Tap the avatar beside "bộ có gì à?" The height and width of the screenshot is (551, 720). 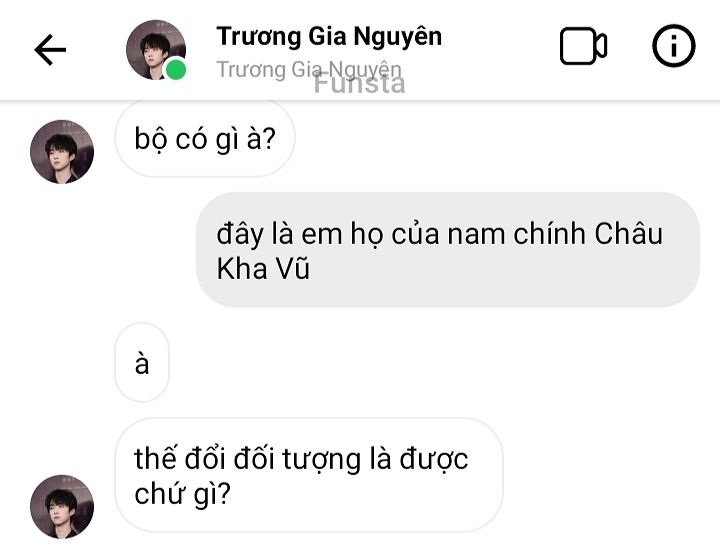(x=62, y=151)
